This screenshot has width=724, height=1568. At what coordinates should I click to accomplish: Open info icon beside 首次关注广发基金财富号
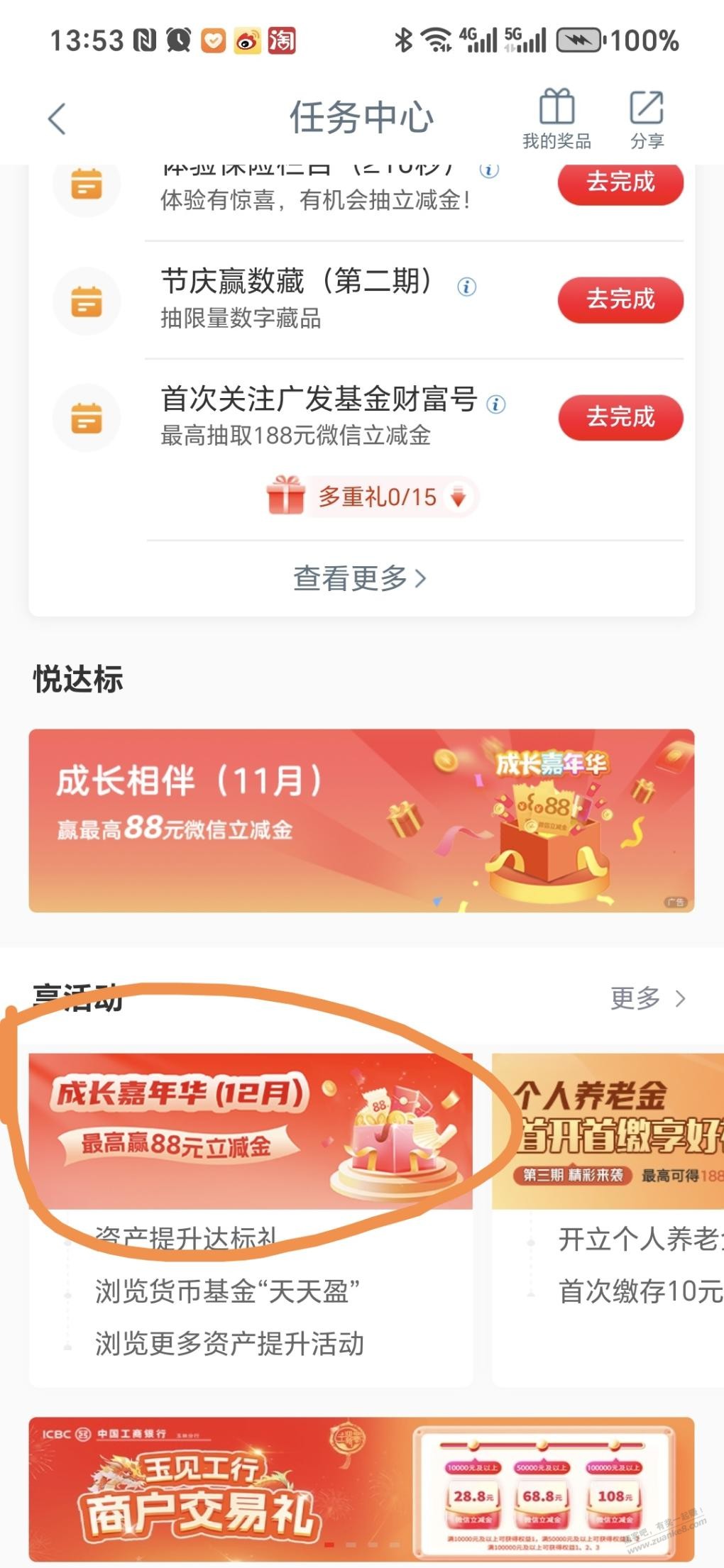coord(496,404)
